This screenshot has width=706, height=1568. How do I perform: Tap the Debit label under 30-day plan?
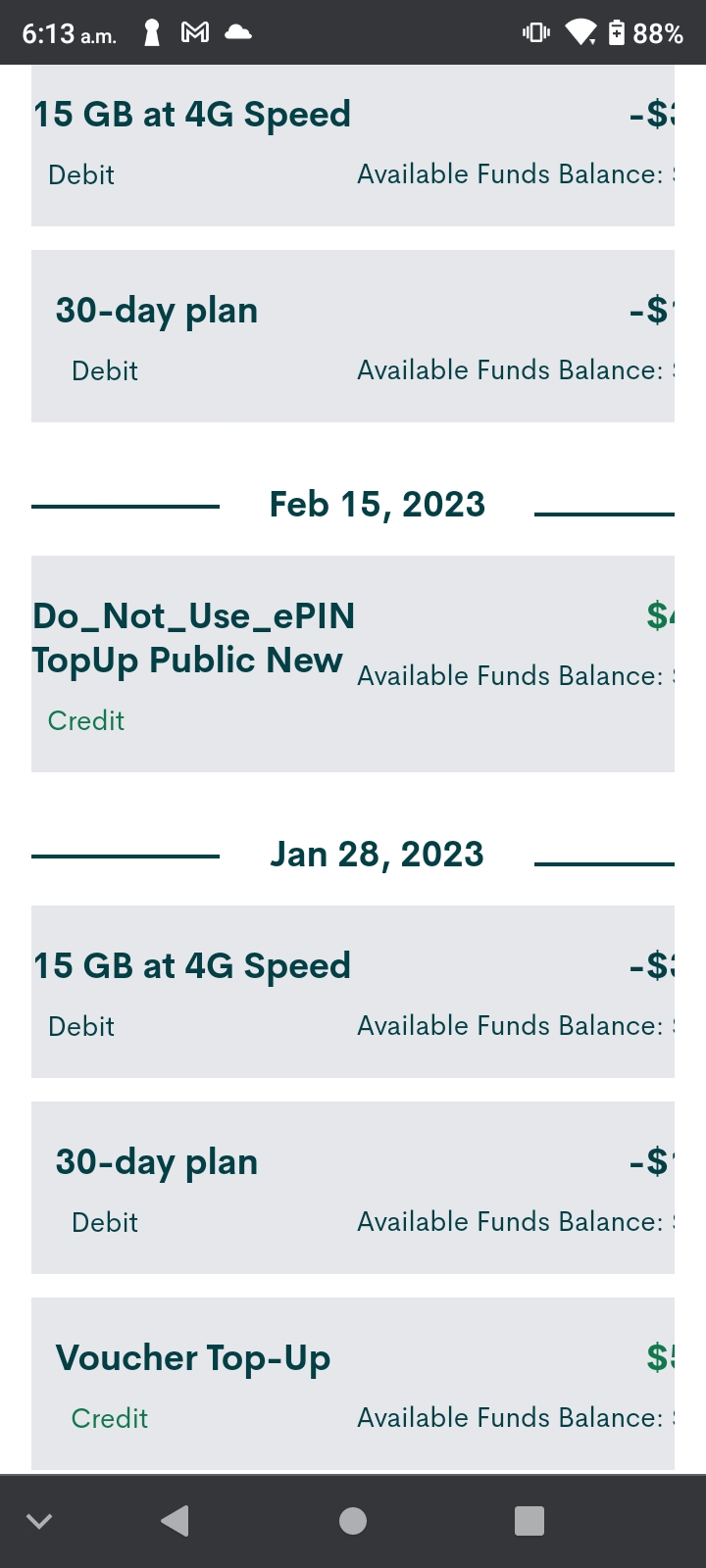(104, 370)
